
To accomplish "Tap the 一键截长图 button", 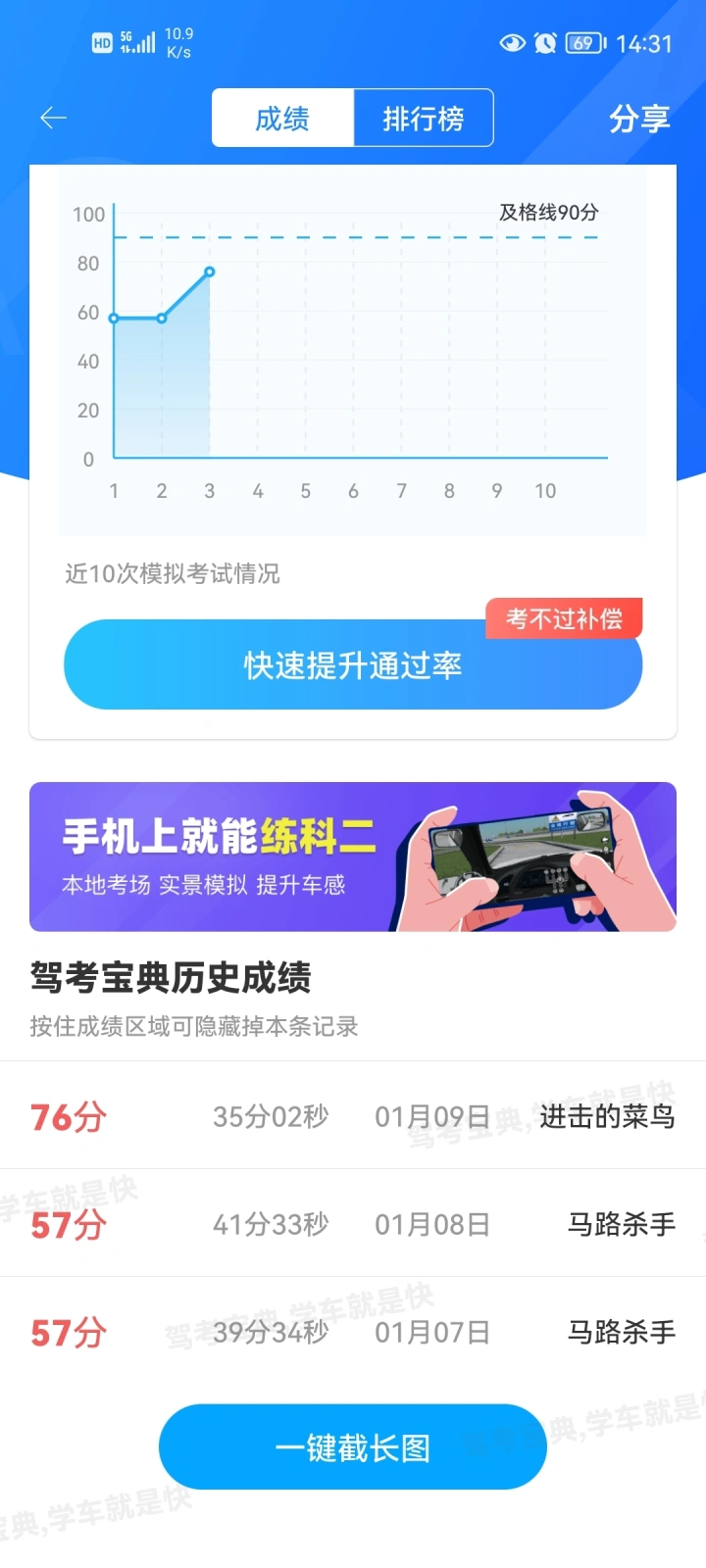I will click(353, 1447).
